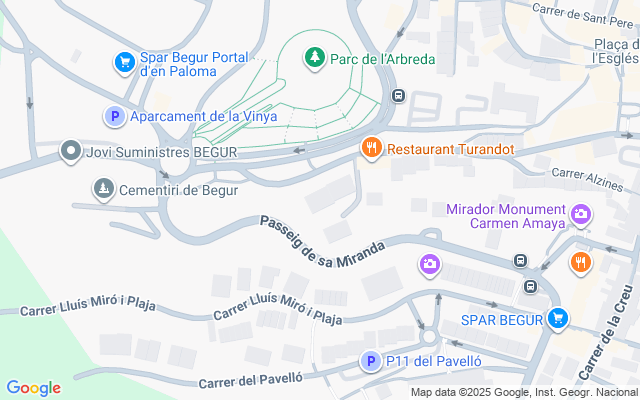Select the Cementiri de Begur marker
Image resolution: width=640 pixels, height=400 pixels.
[103, 188]
